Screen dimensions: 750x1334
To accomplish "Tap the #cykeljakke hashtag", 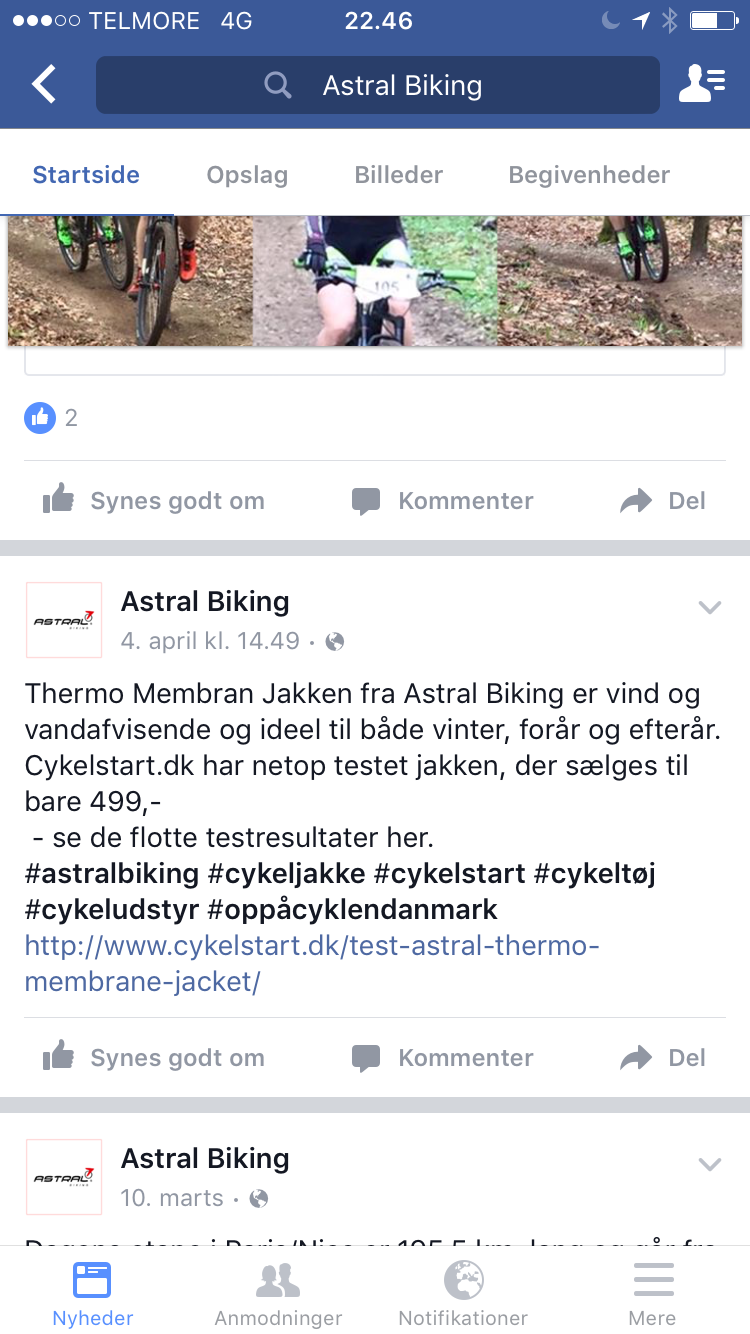I will pos(286,873).
